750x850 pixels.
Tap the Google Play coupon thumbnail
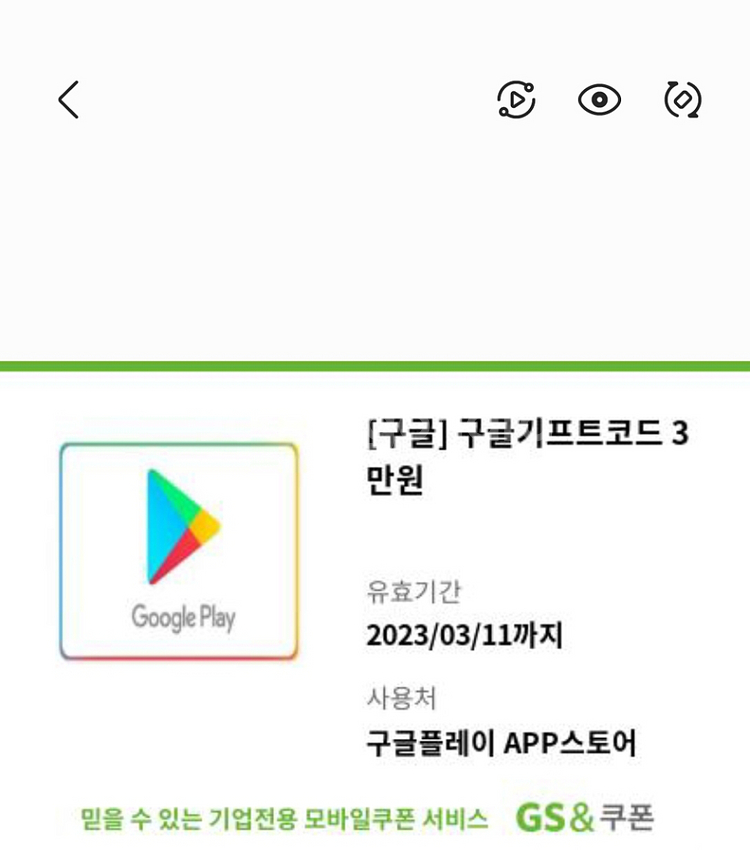tap(182, 548)
